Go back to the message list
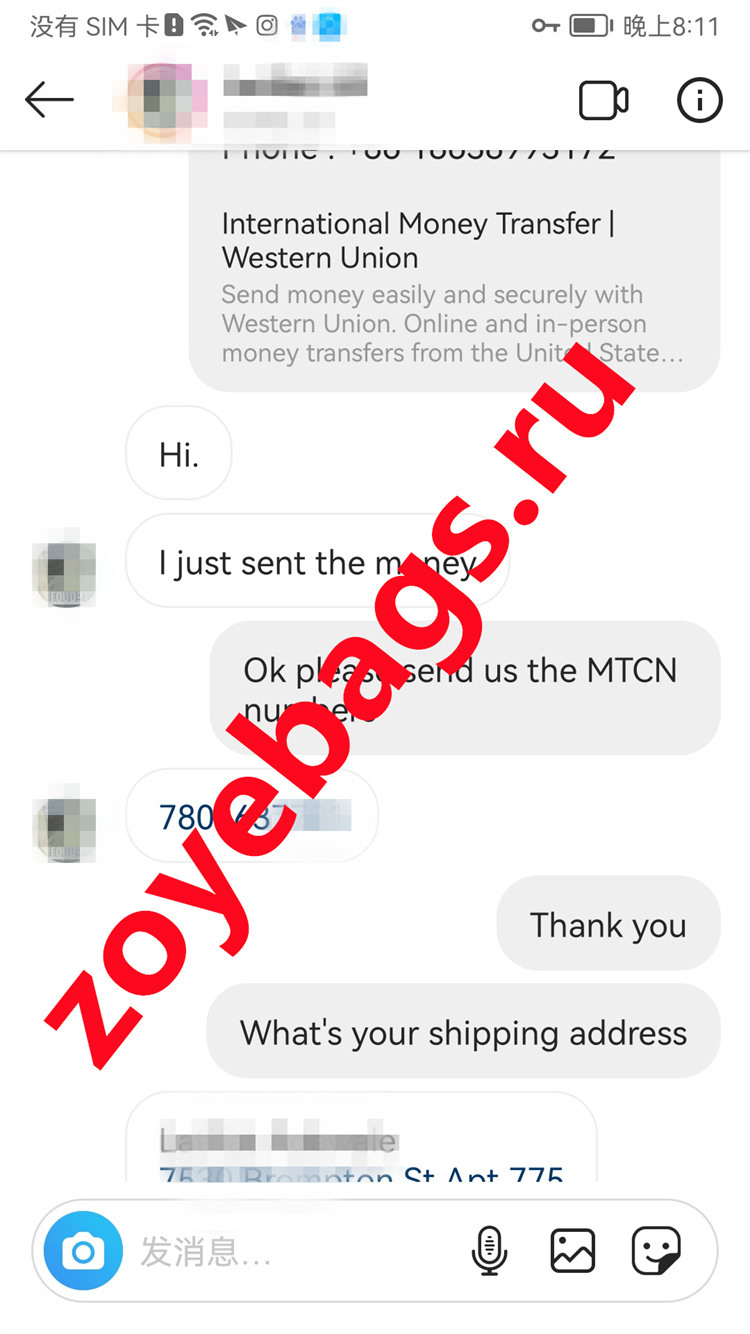This screenshot has width=750, height=1334. pyautogui.click(x=49, y=100)
